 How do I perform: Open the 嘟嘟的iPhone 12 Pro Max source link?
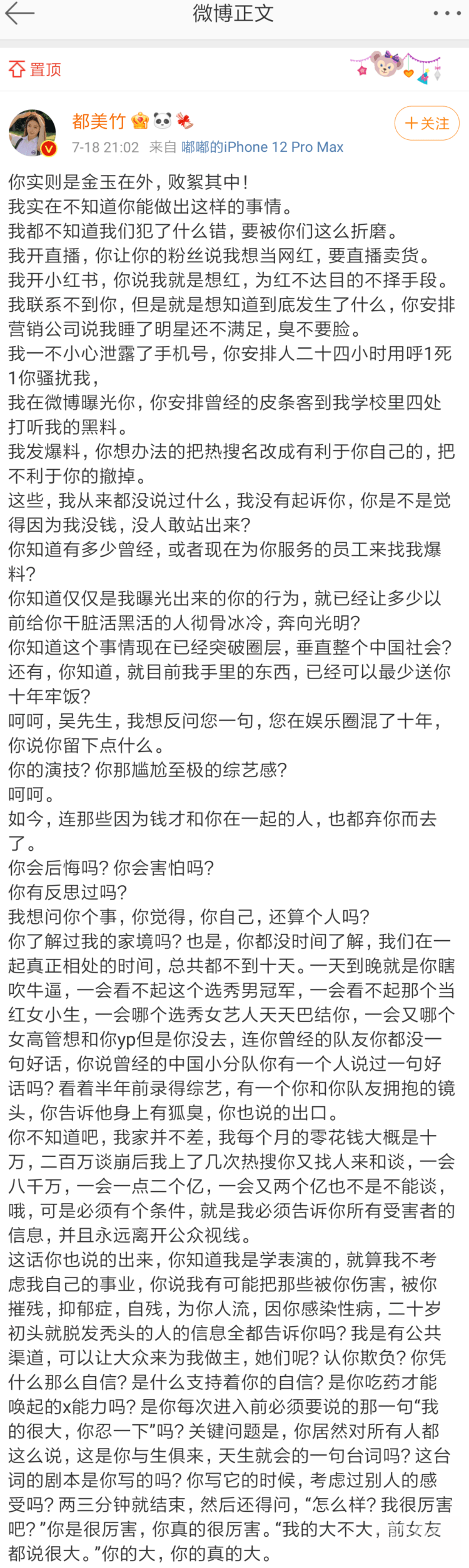click(262, 147)
